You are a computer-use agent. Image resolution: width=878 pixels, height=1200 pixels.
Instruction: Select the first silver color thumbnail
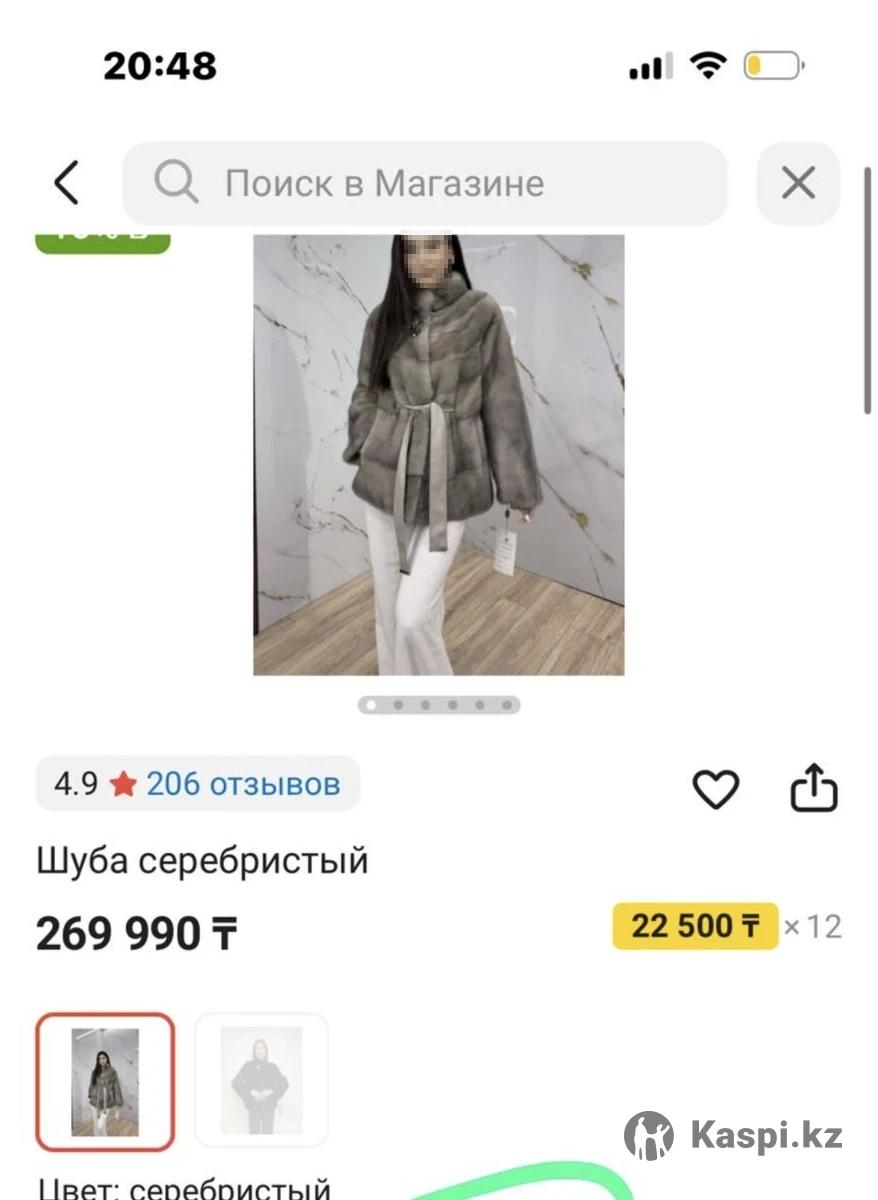pos(105,1081)
